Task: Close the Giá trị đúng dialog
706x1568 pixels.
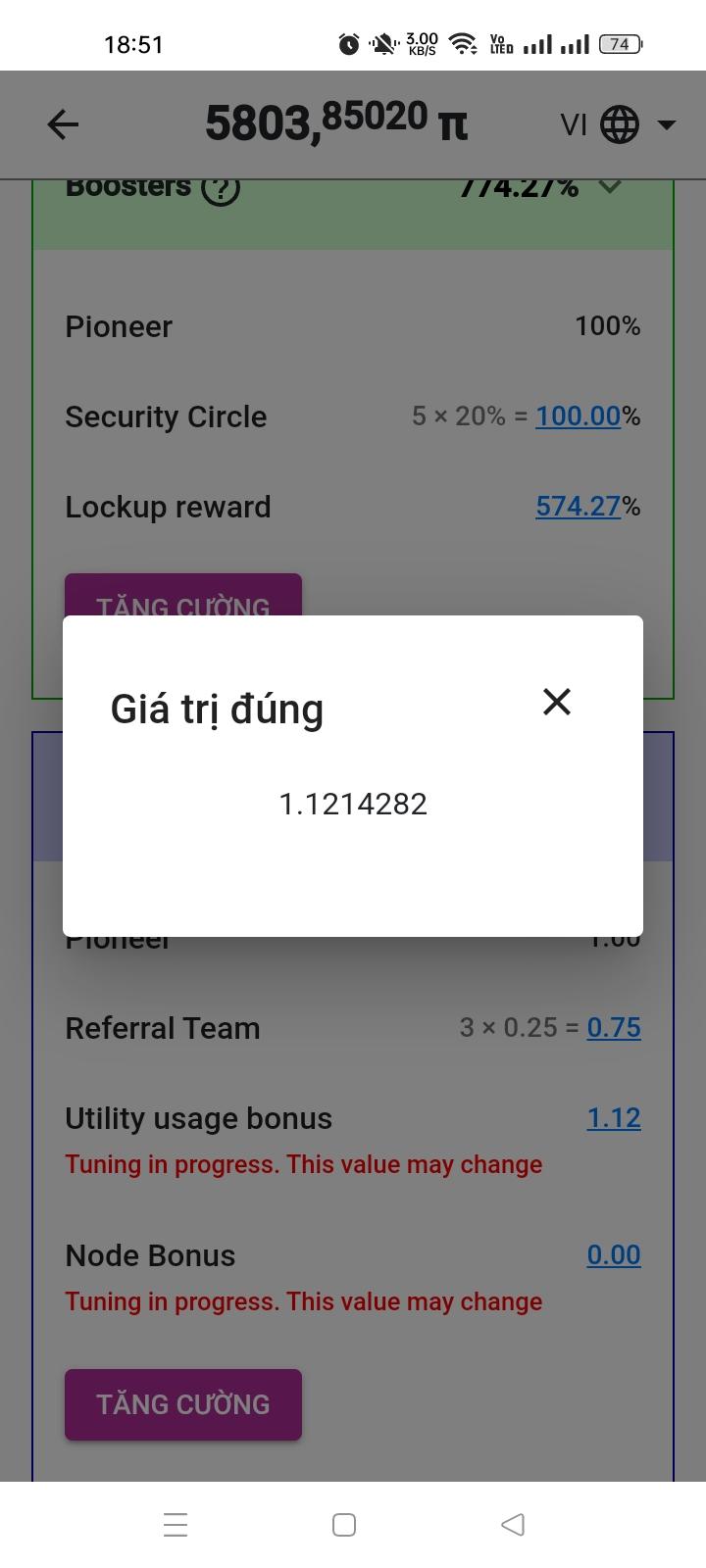Action: 557,702
